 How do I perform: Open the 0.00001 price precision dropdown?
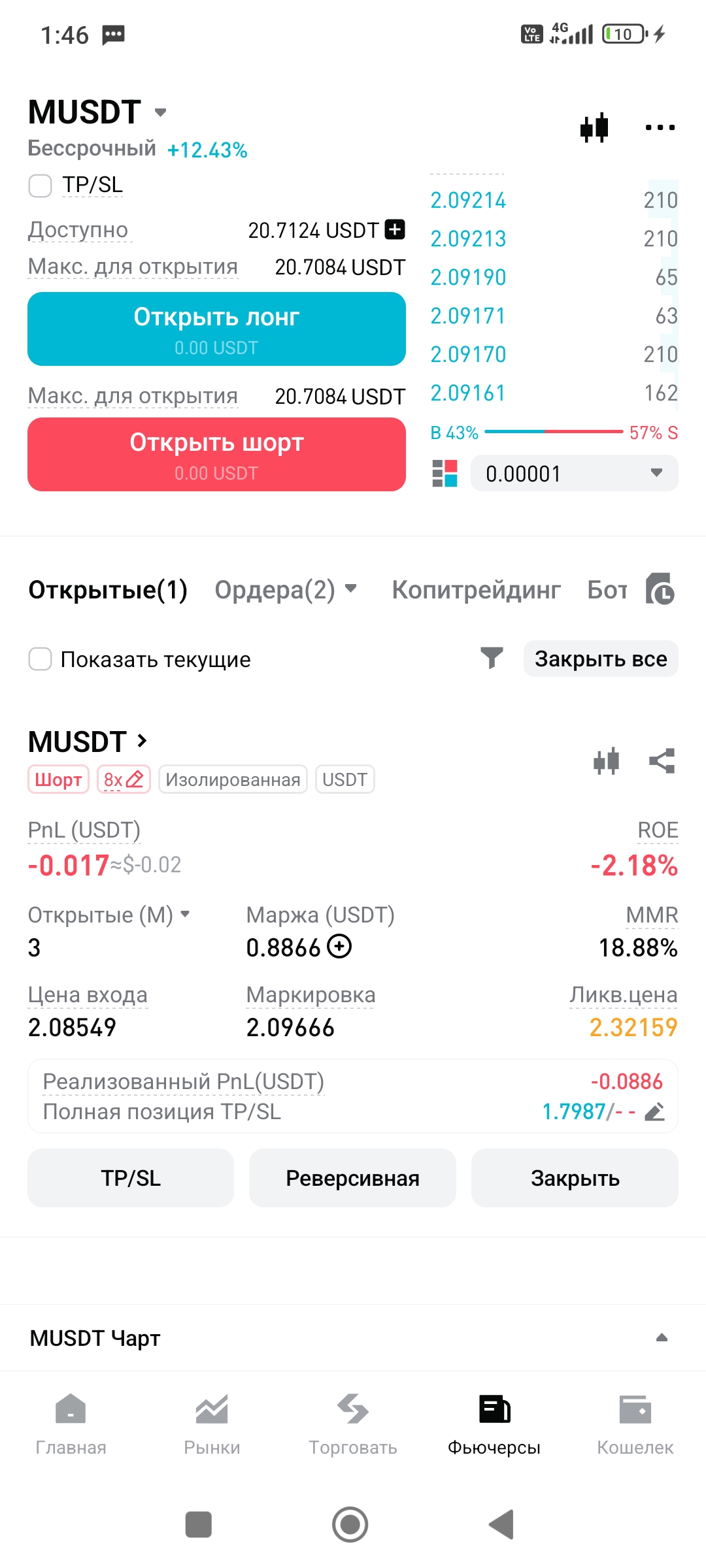coord(574,473)
